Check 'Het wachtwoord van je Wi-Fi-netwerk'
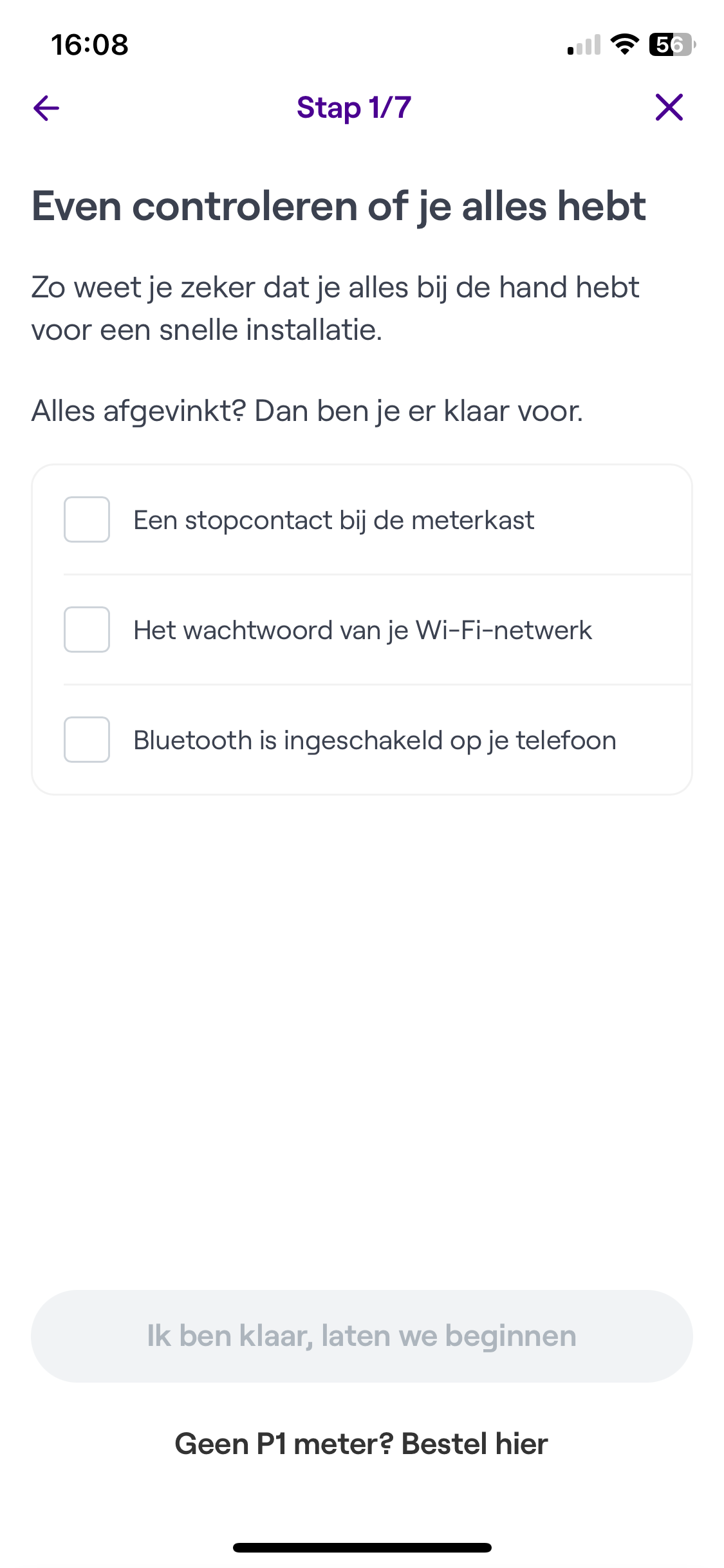The height and width of the screenshot is (1568, 724). point(87,630)
